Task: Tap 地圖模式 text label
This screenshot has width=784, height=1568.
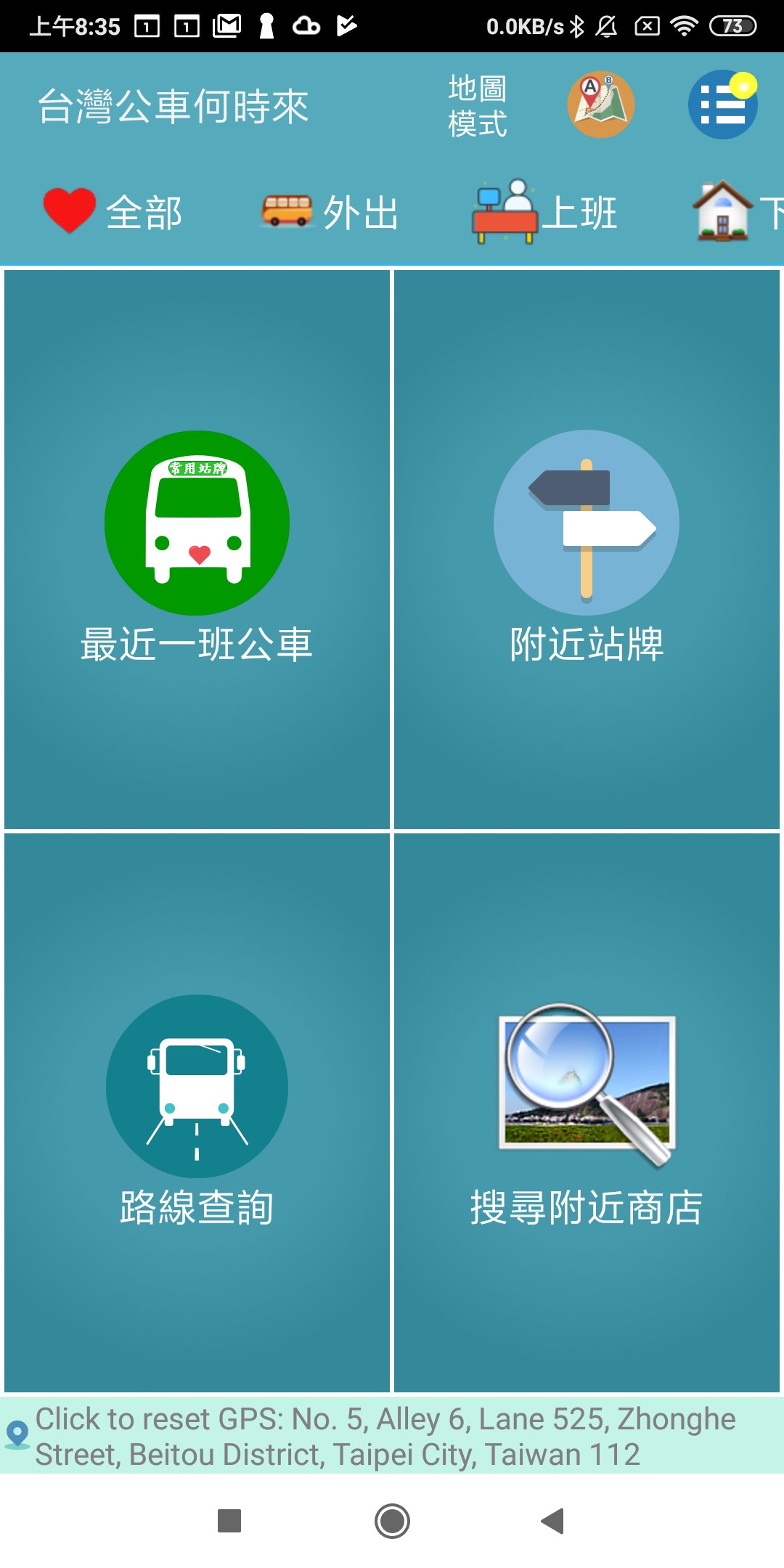Action: point(477,106)
